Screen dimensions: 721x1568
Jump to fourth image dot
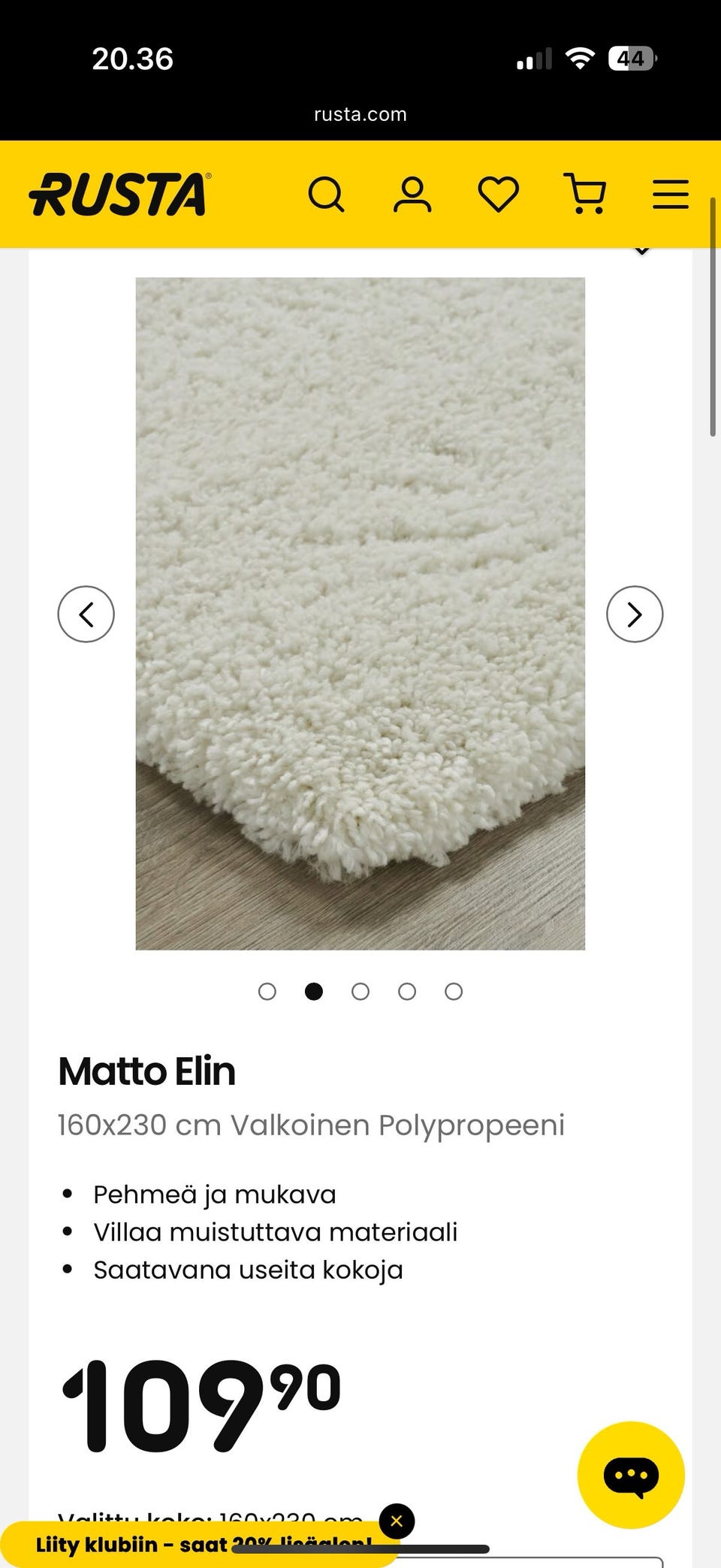click(407, 992)
